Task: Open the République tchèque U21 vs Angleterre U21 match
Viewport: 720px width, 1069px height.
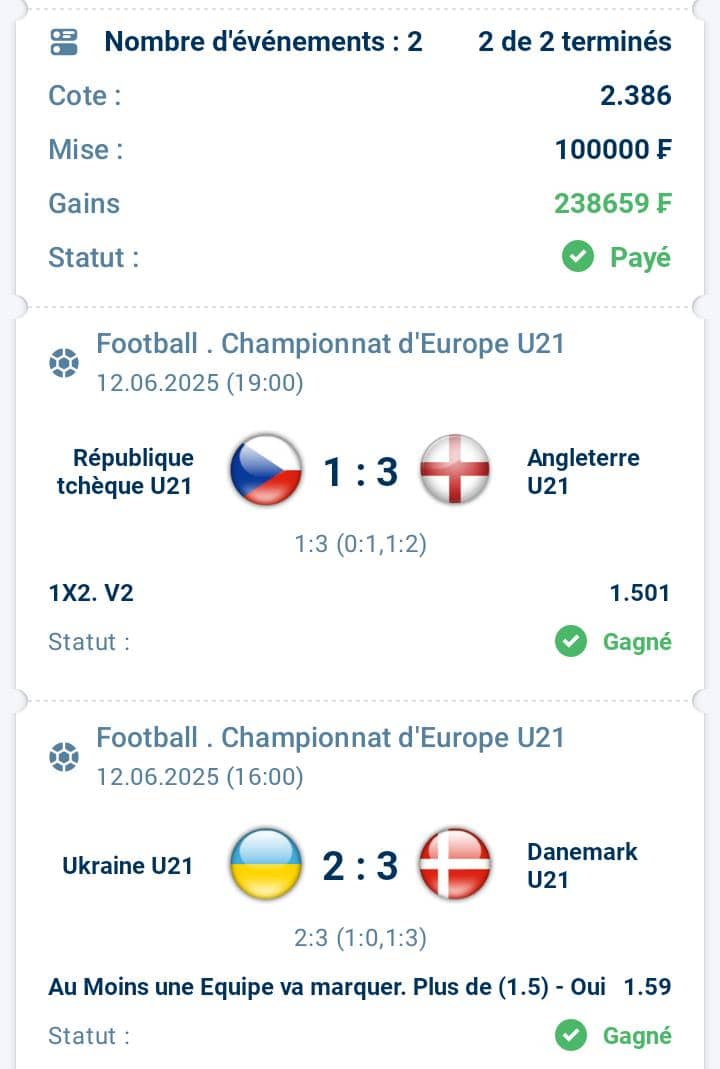Action: click(360, 471)
